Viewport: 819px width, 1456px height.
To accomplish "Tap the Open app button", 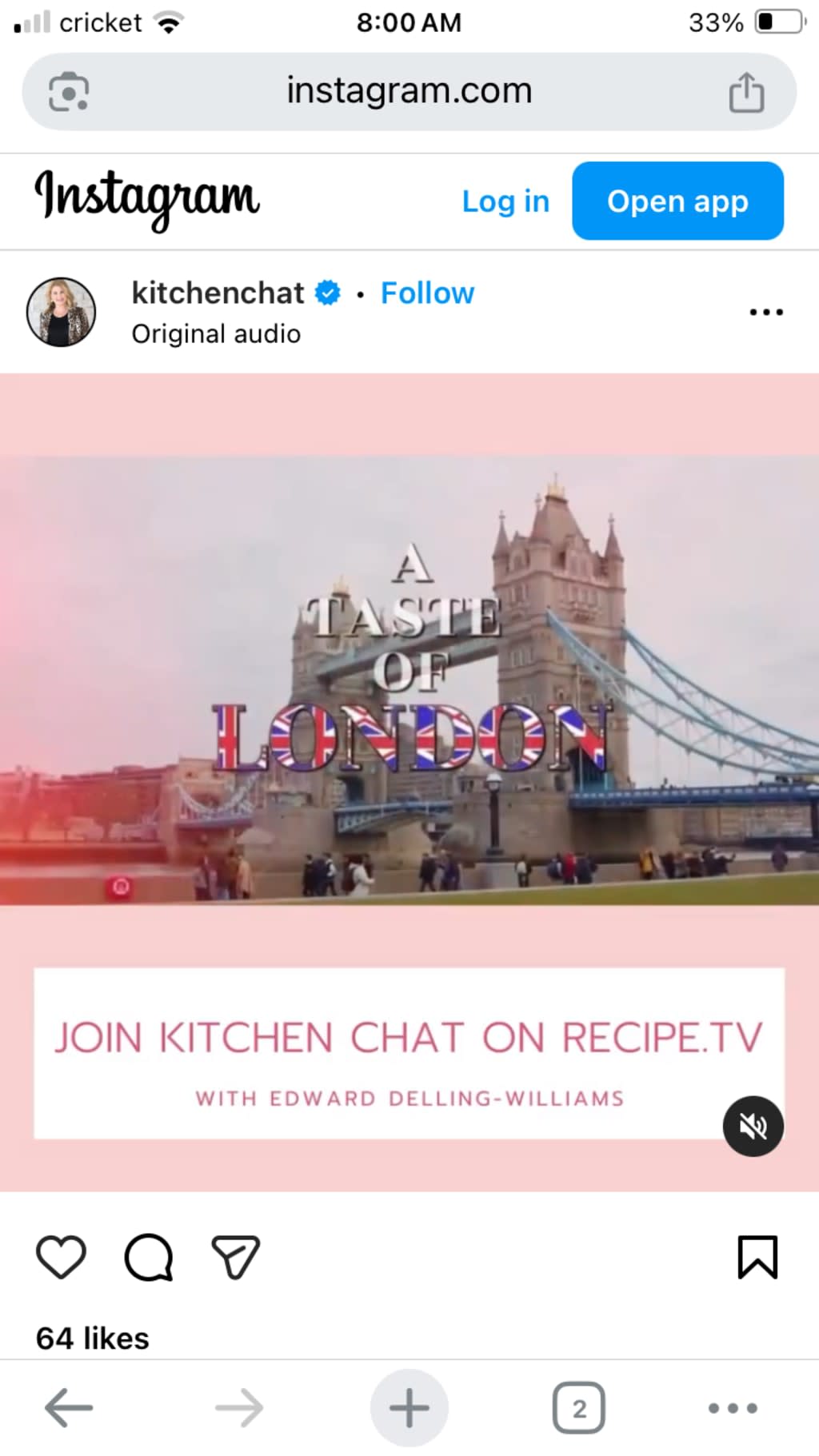I will click(677, 201).
